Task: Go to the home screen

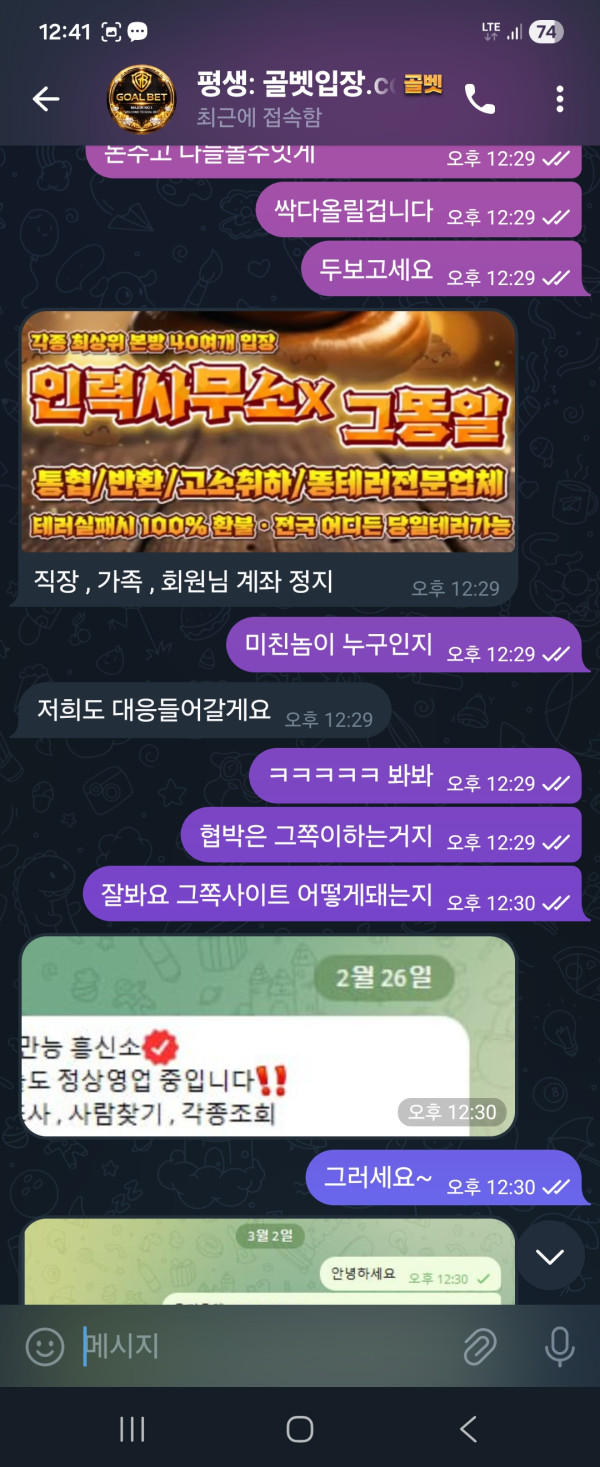Action: [300, 1429]
